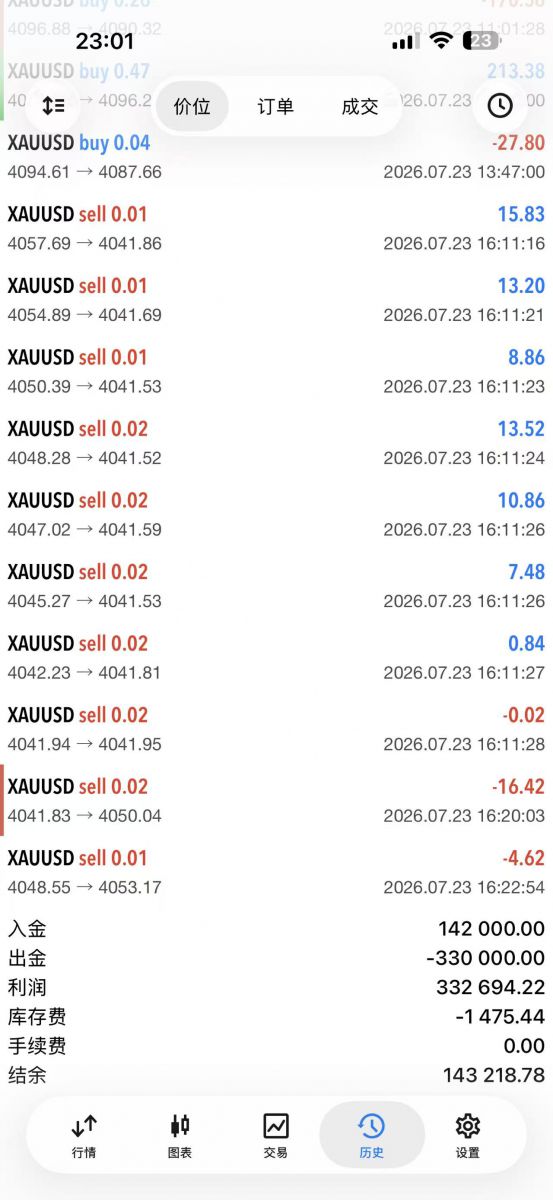Expand the sell 0.02 trade with 13.52
Screen dimensions: 553x1200
(x=276, y=443)
